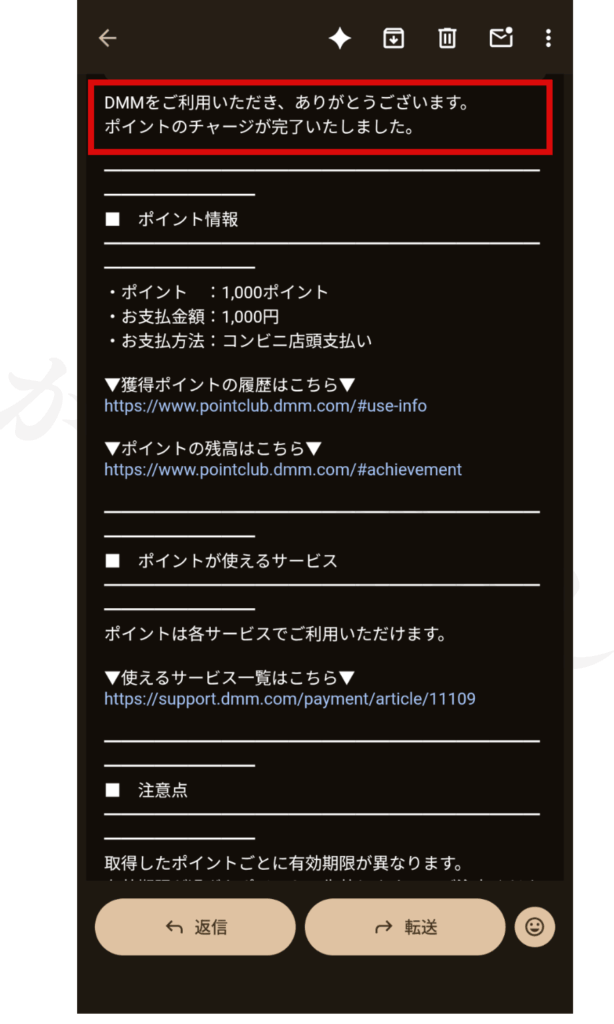Open the pointclub #use-info link

[265, 407]
